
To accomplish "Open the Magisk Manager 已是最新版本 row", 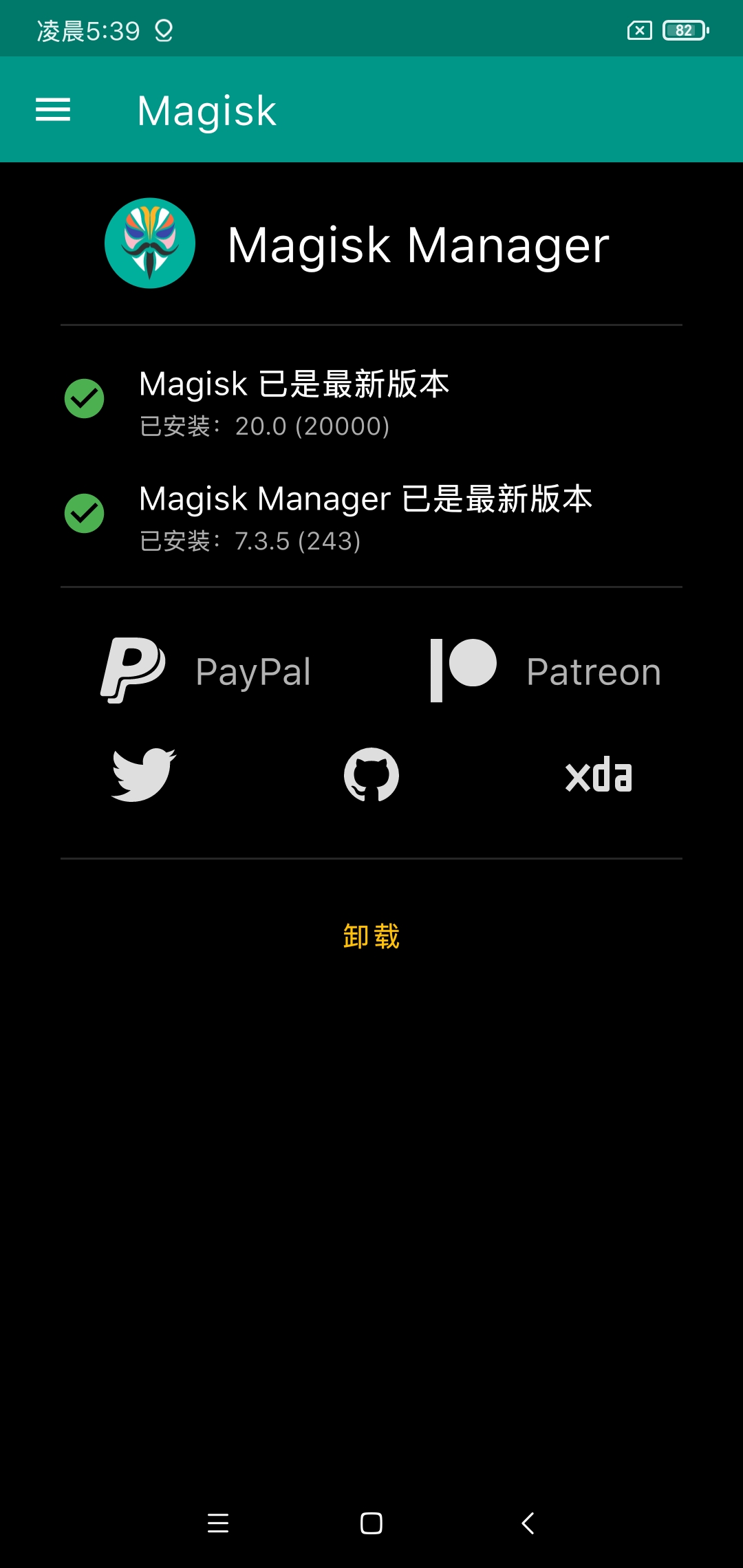I will click(371, 516).
